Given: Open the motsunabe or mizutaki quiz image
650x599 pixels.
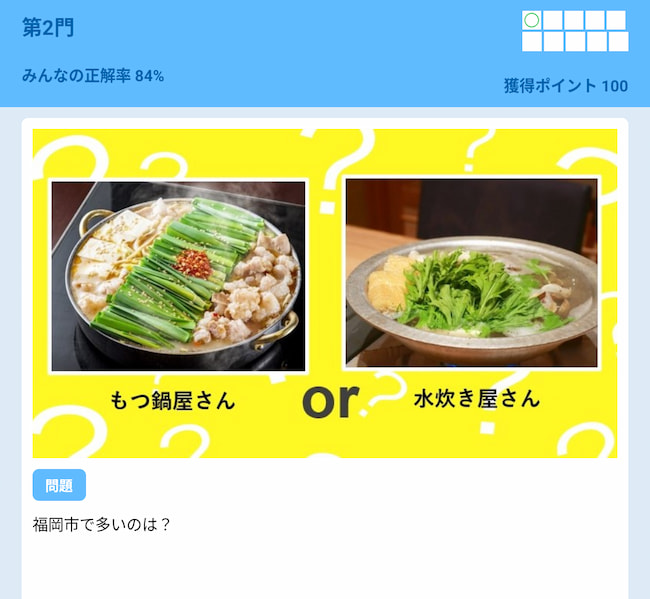Looking at the screenshot, I should coord(325,293).
